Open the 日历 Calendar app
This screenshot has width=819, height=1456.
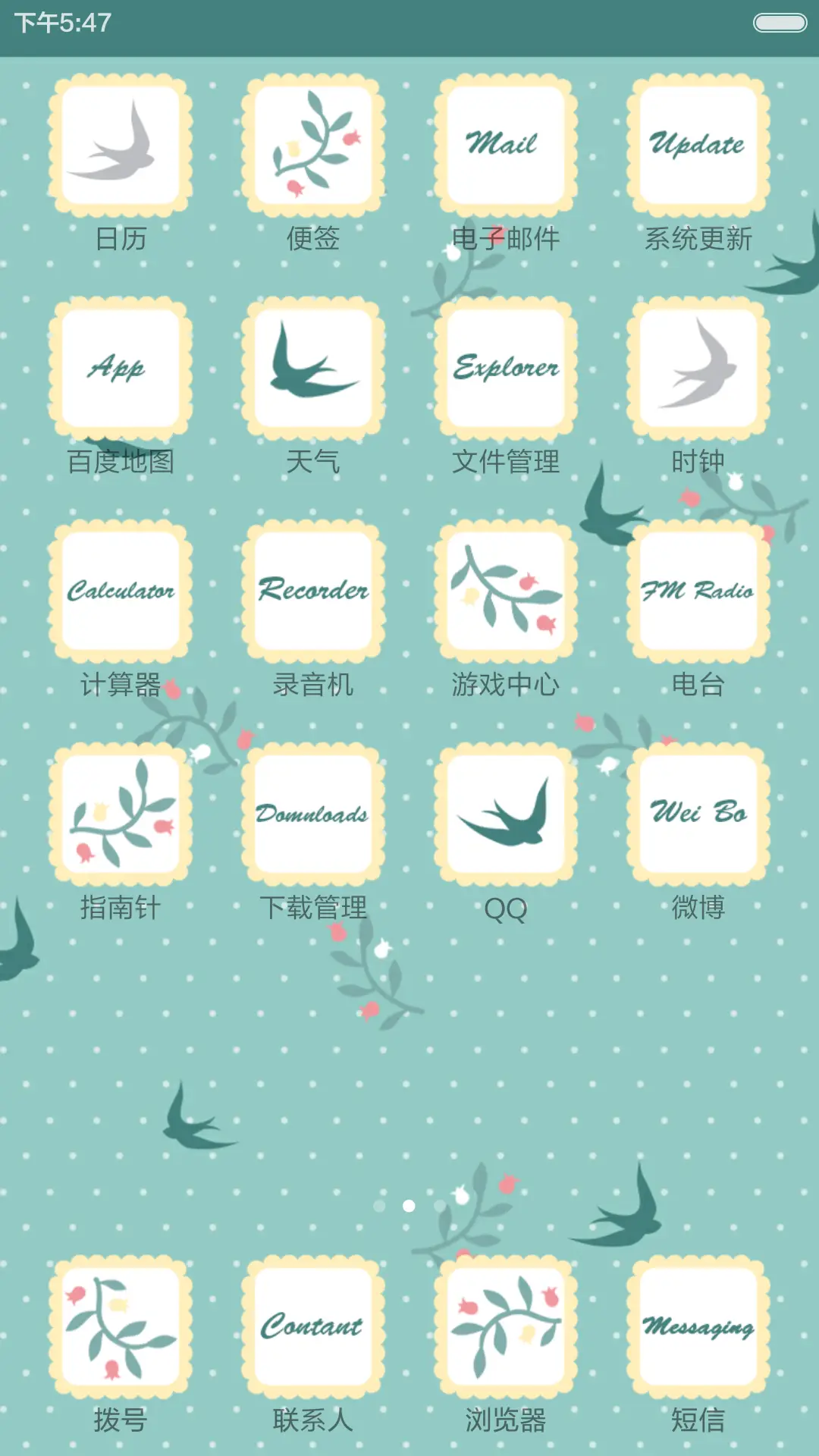121,148
